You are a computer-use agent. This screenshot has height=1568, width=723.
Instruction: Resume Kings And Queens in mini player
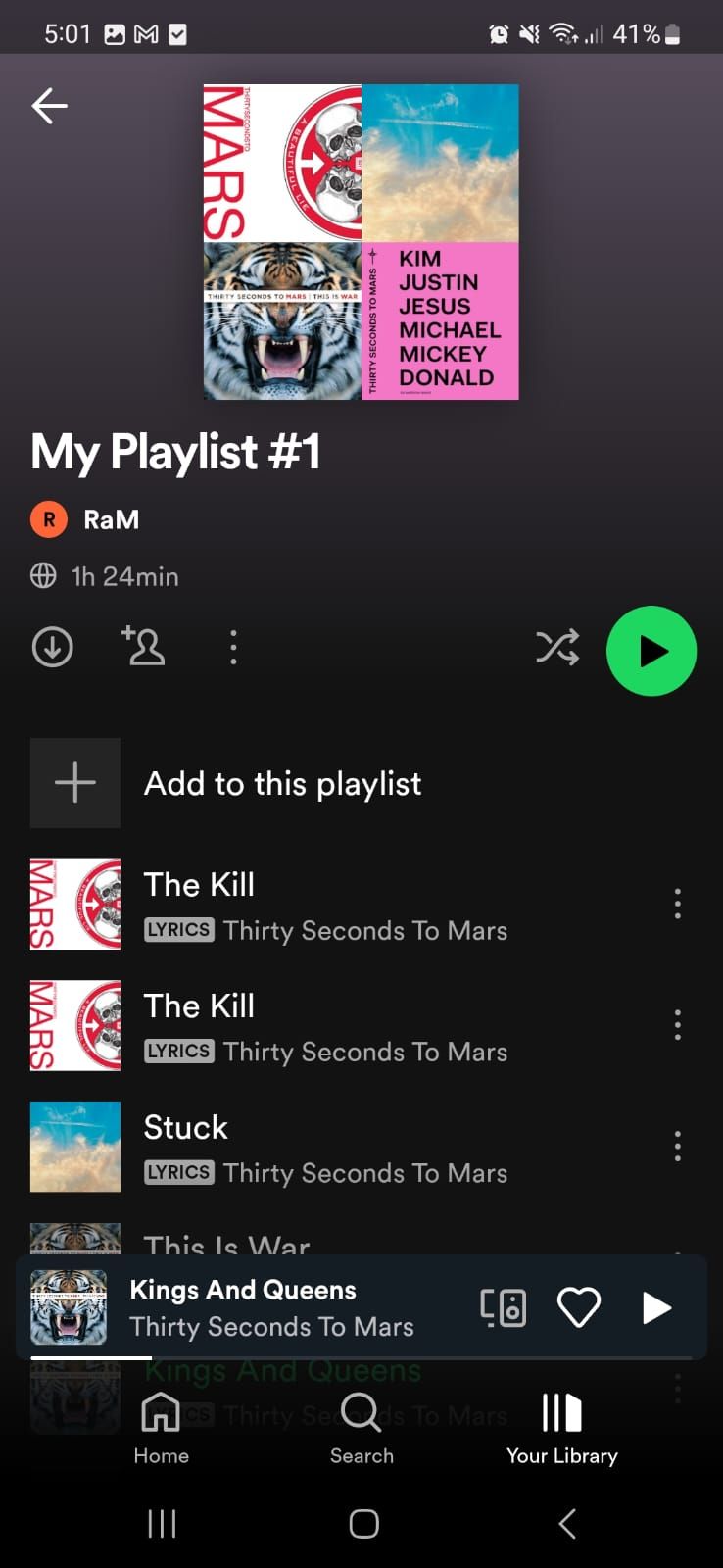tap(656, 1307)
